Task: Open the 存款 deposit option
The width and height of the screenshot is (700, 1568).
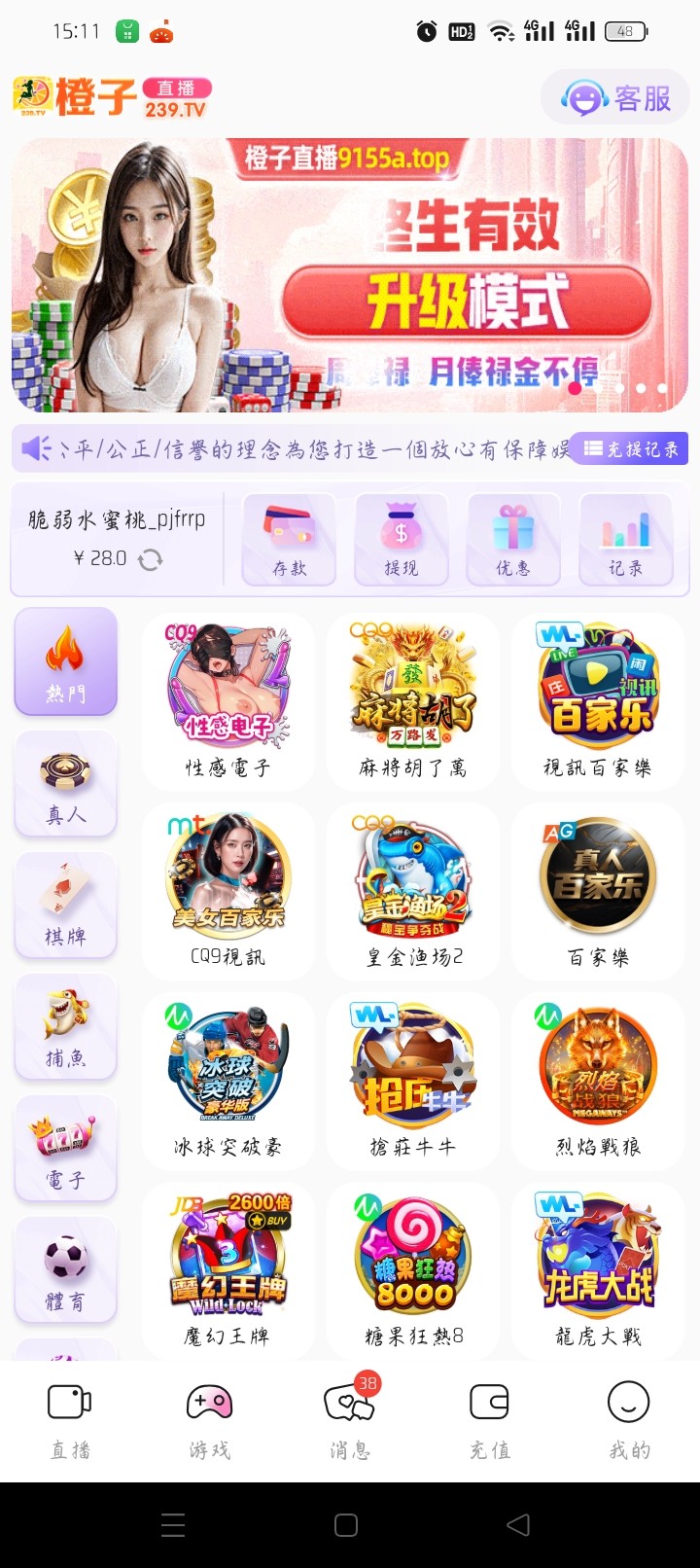Action: point(290,539)
